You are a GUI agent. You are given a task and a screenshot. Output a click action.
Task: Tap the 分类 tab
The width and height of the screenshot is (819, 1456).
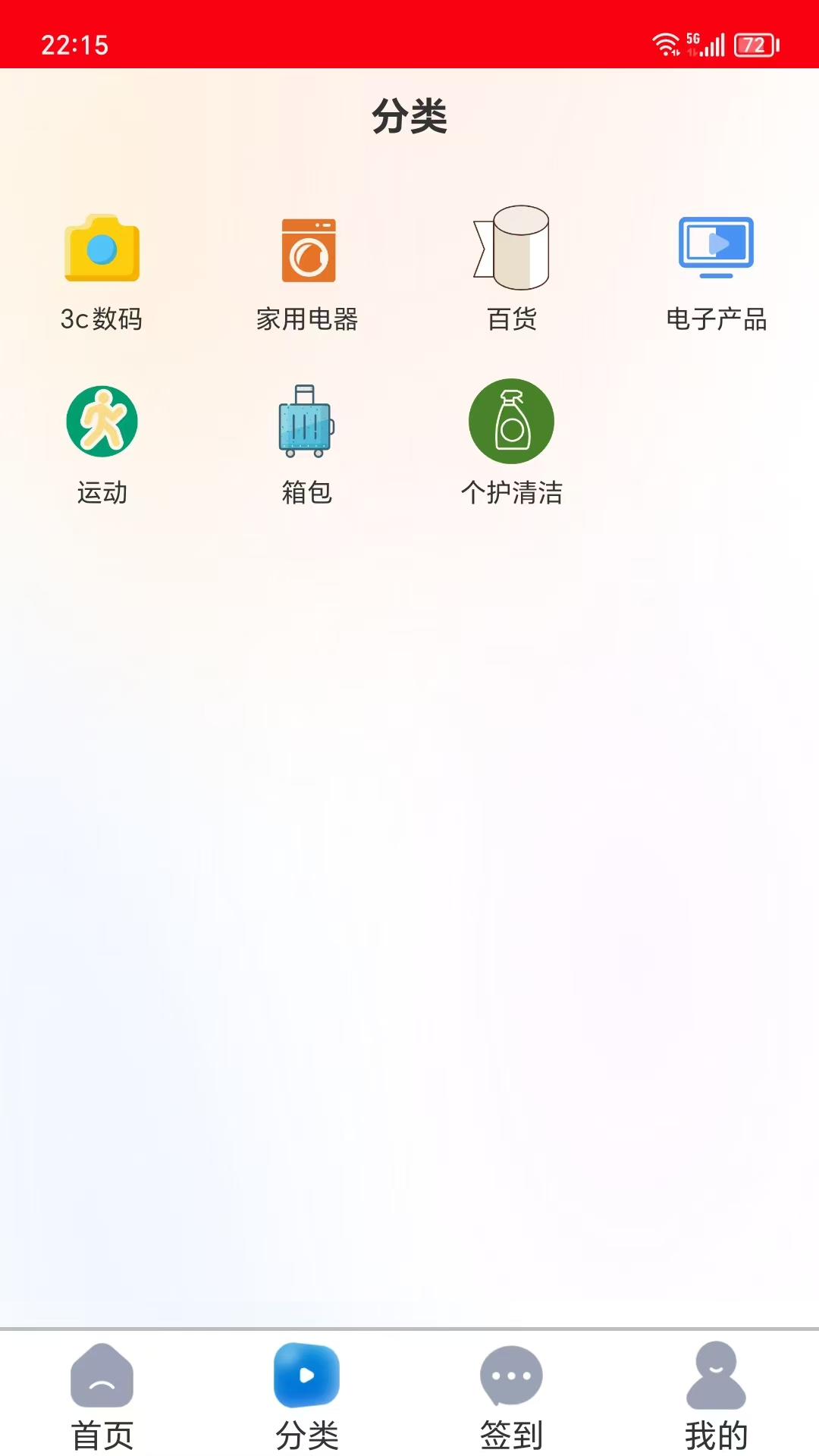(x=306, y=1395)
